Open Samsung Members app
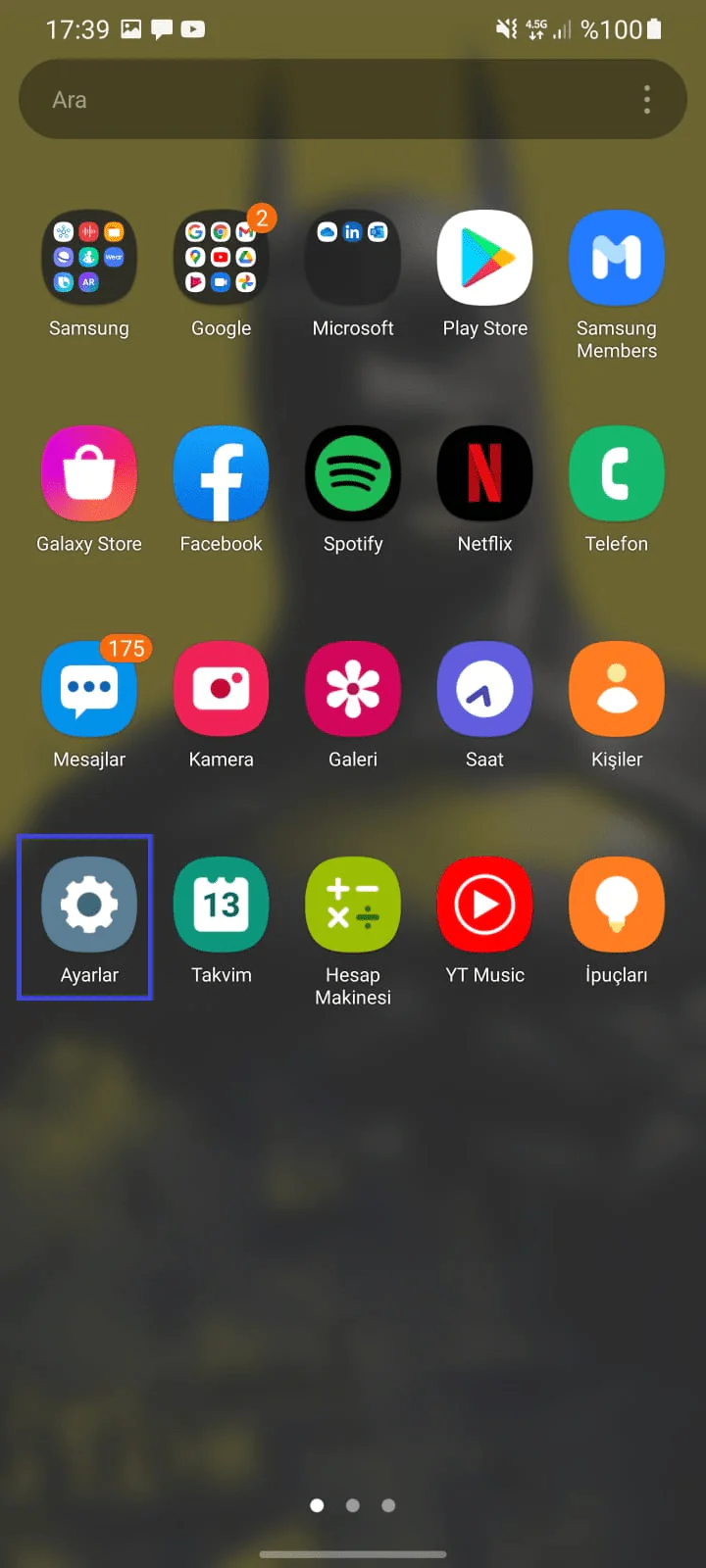 point(617,258)
